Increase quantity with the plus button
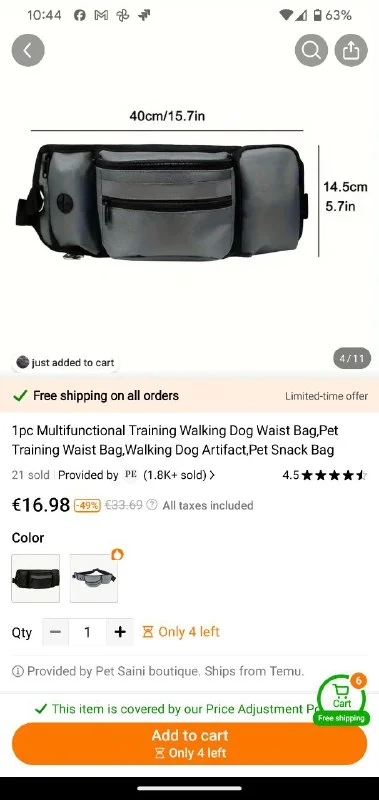The height and width of the screenshot is (800, 379). pos(120,632)
